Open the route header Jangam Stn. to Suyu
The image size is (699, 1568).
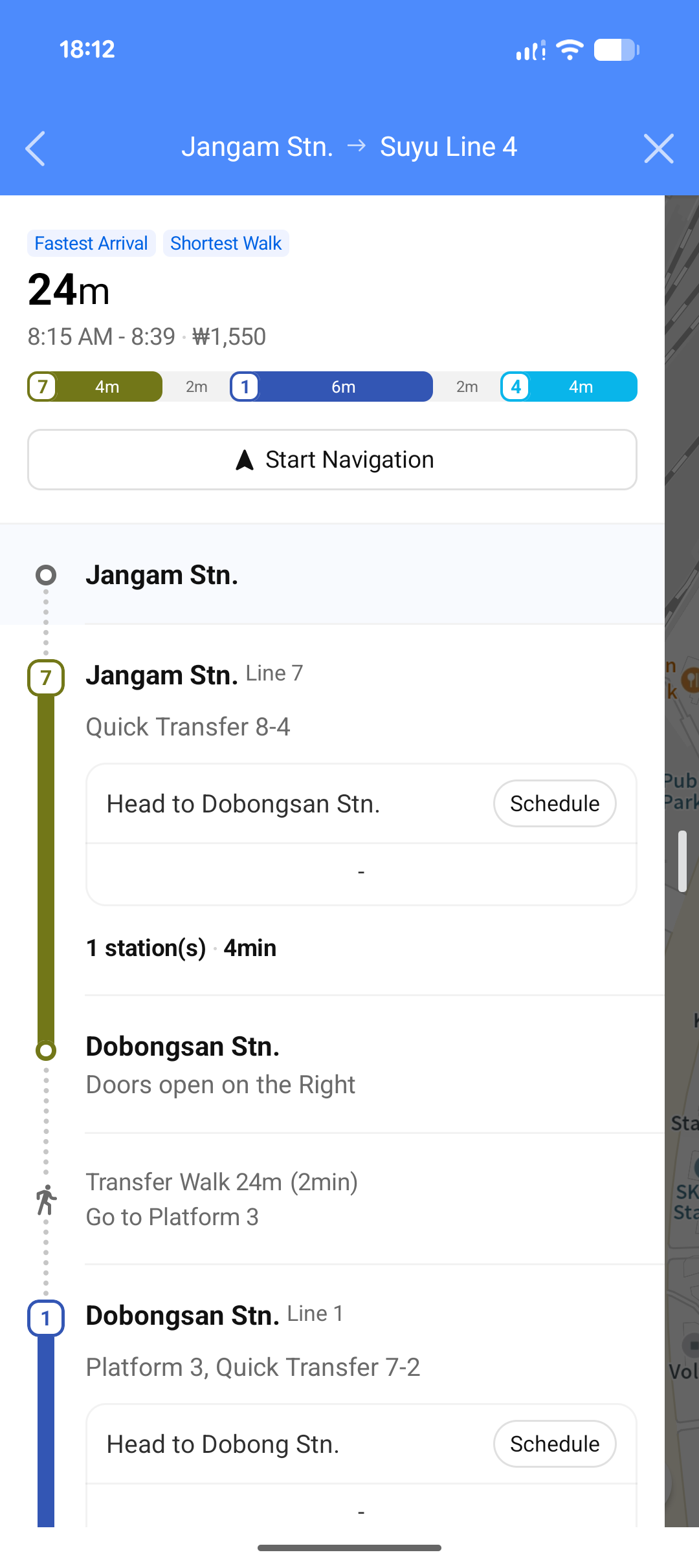pos(349,147)
